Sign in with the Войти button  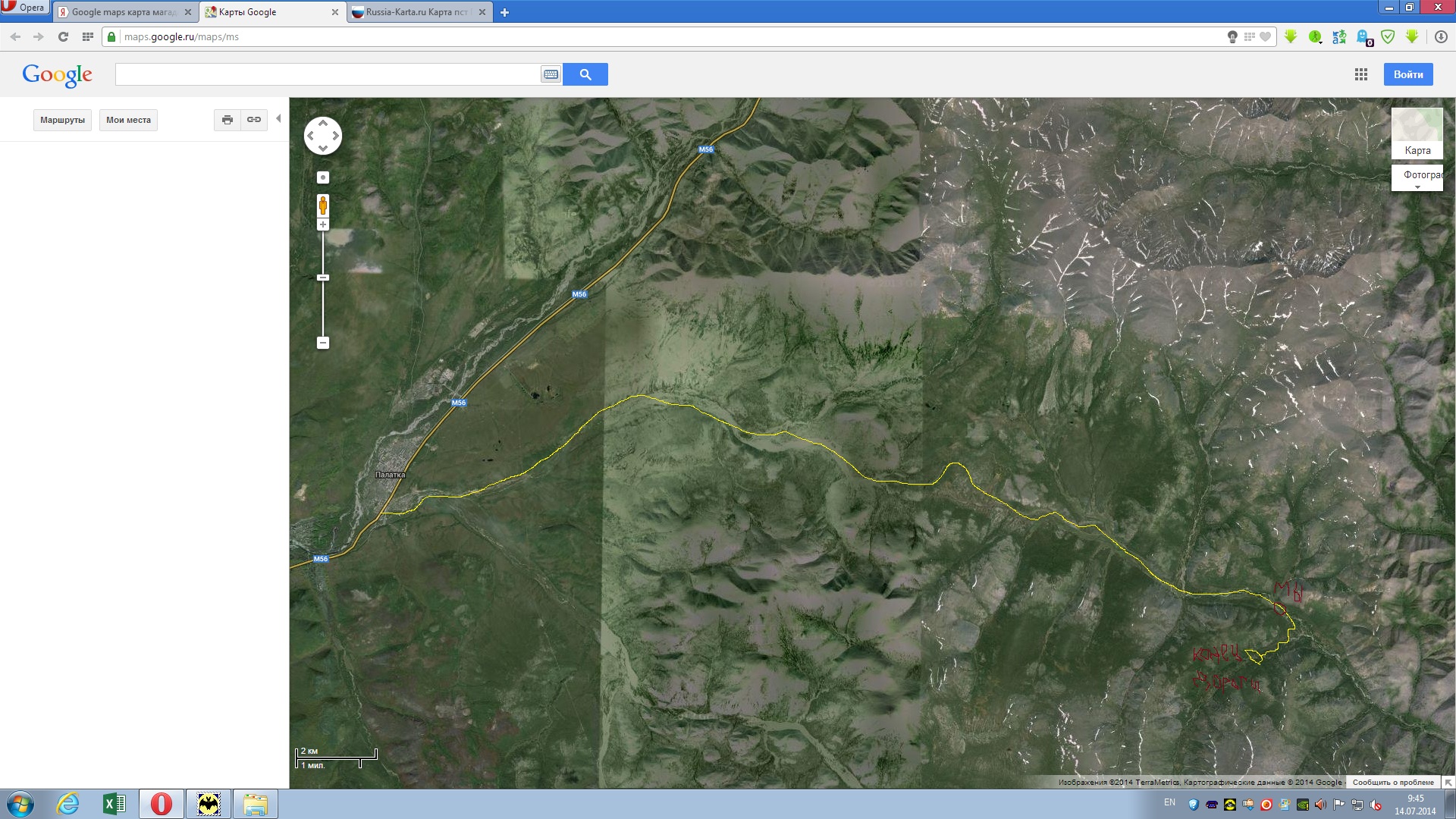click(x=1407, y=74)
